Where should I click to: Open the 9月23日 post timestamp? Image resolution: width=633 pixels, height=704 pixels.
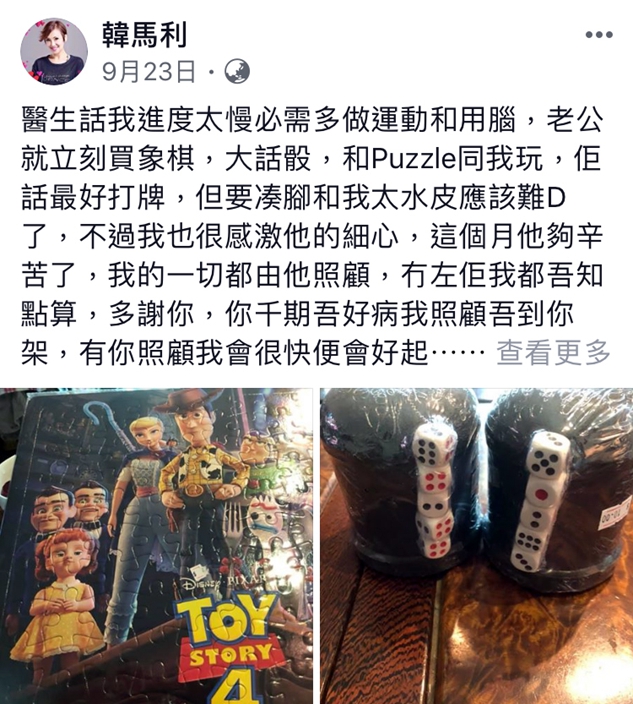tap(149, 72)
